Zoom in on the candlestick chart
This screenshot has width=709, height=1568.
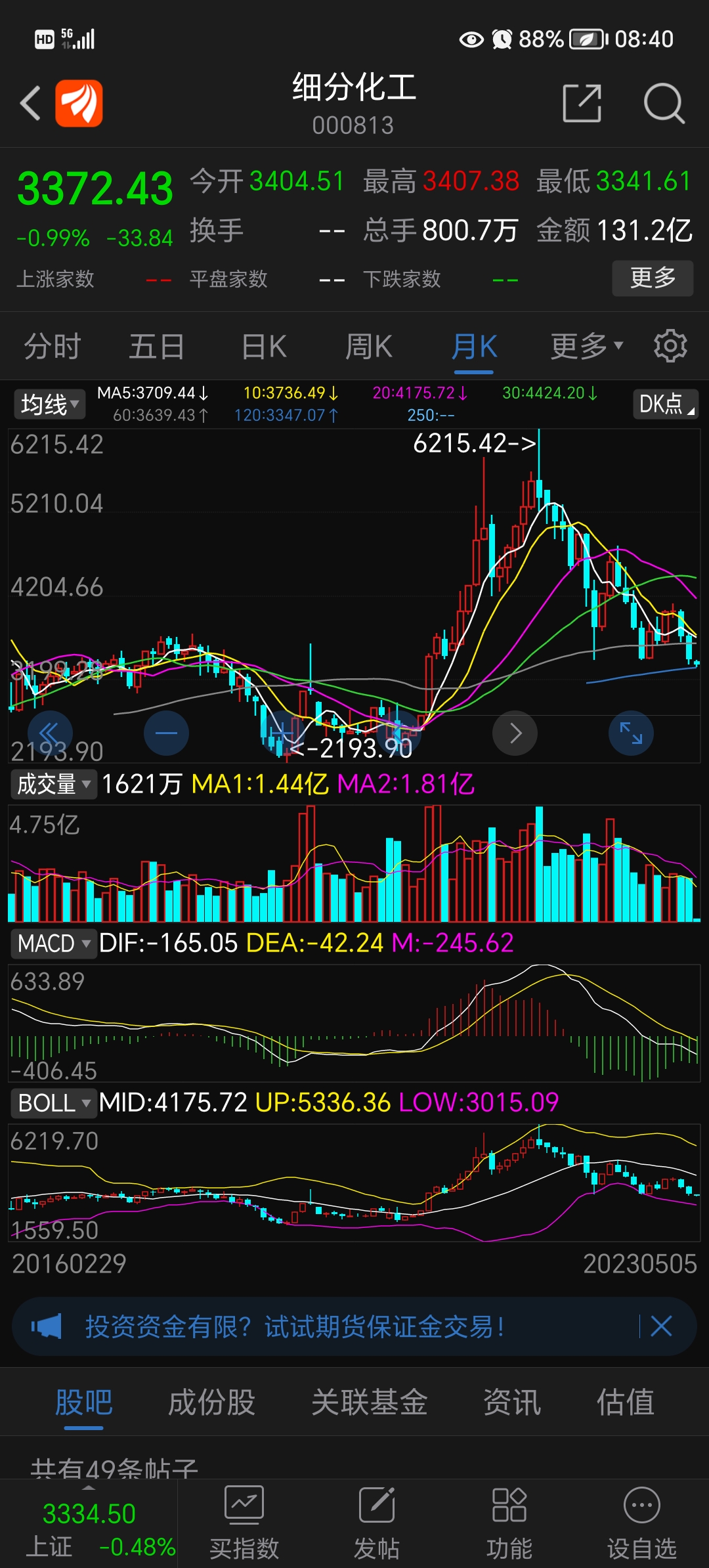click(282, 733)
